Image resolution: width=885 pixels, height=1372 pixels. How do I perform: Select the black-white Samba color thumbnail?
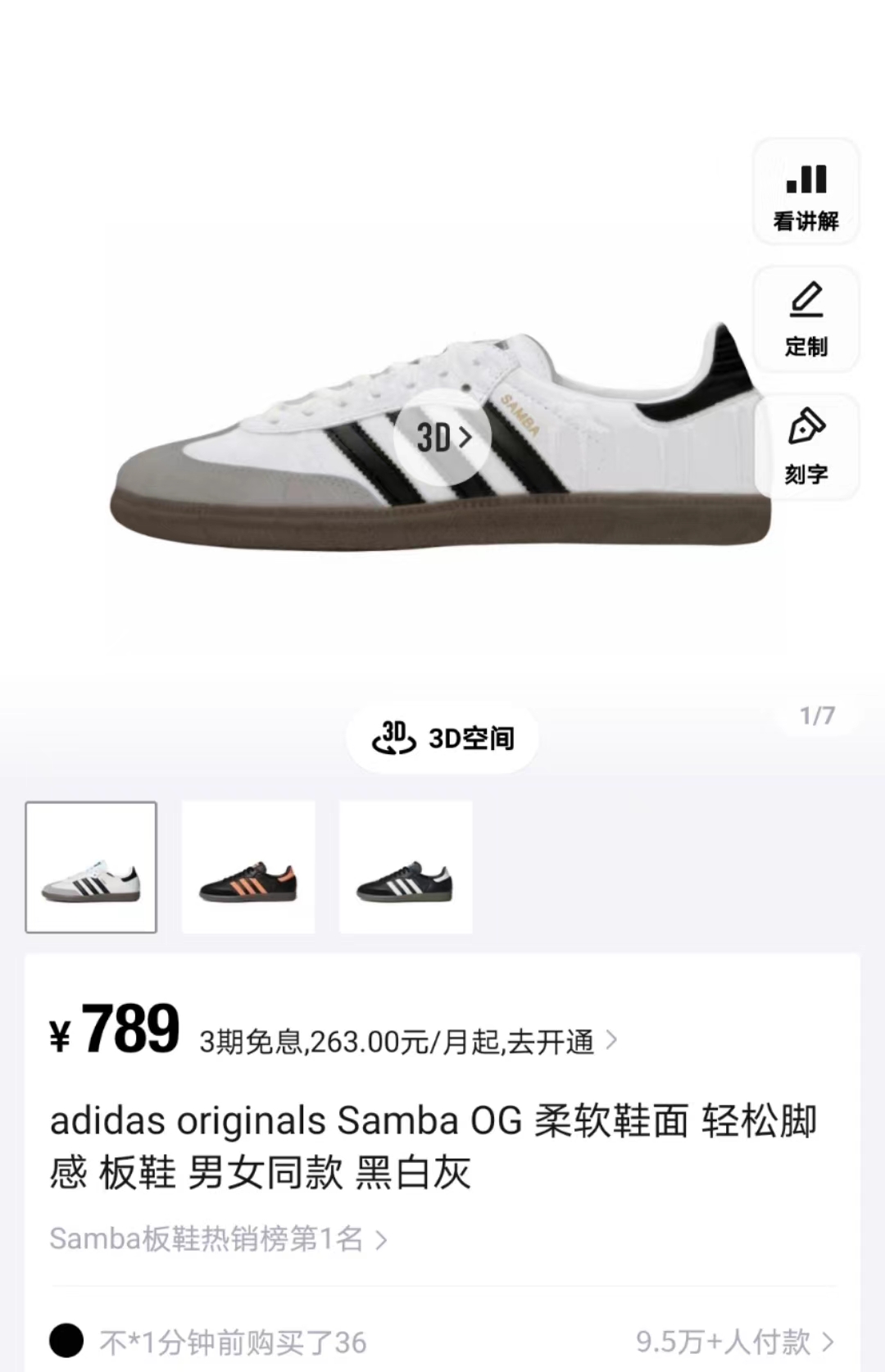(406, 867)
